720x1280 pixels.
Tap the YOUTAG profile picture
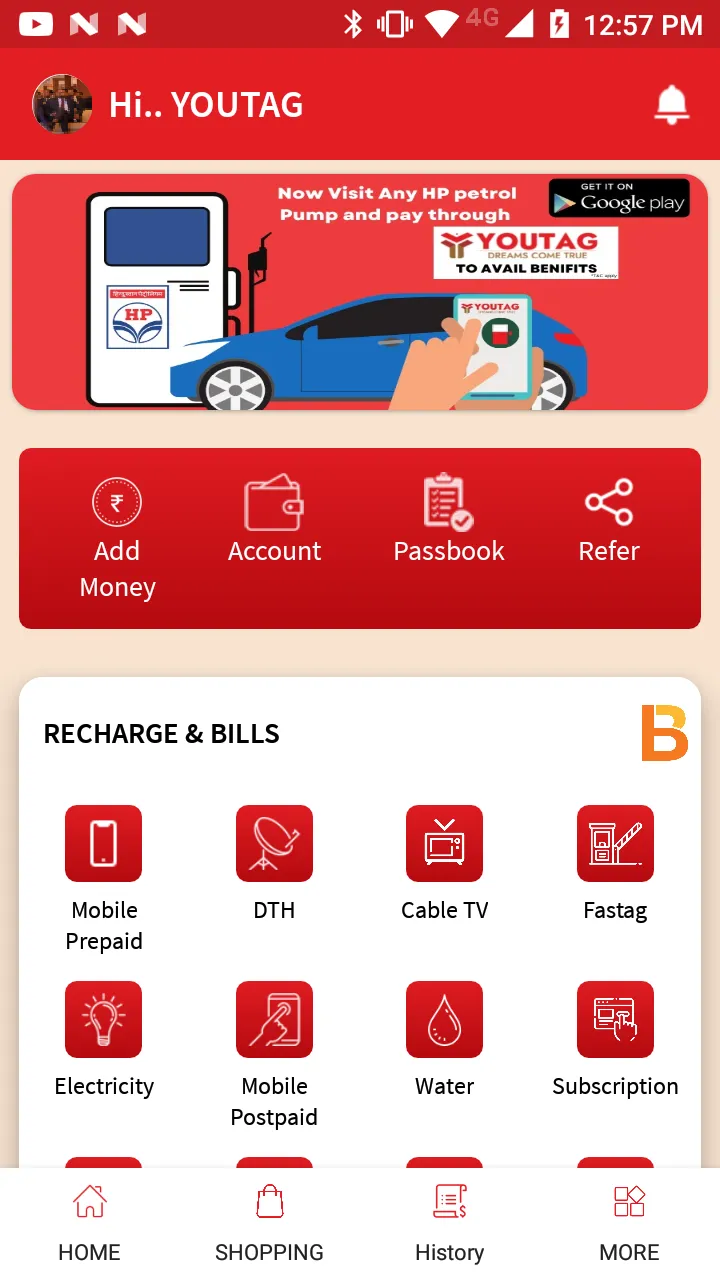point(62,104)
